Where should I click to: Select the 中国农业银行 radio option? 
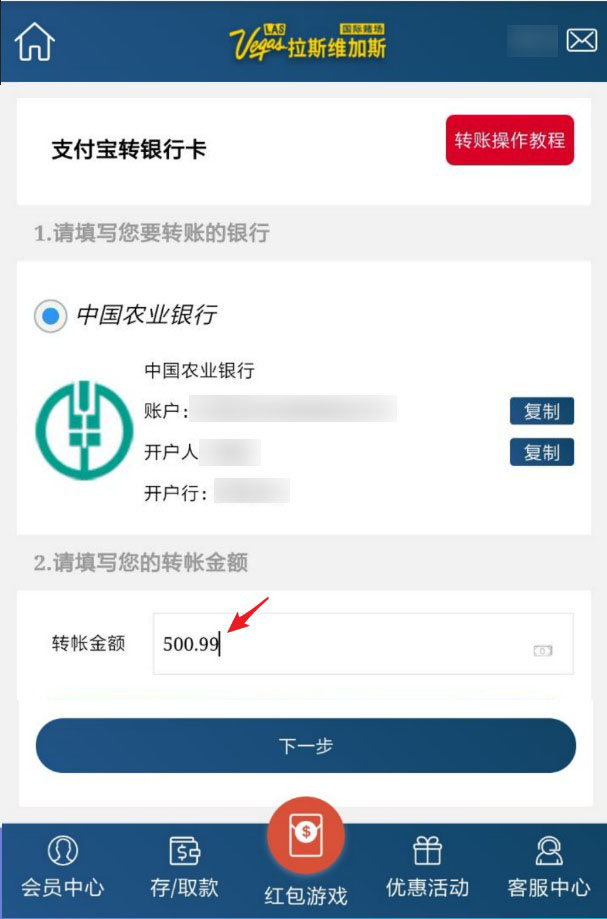pos(50,316)
